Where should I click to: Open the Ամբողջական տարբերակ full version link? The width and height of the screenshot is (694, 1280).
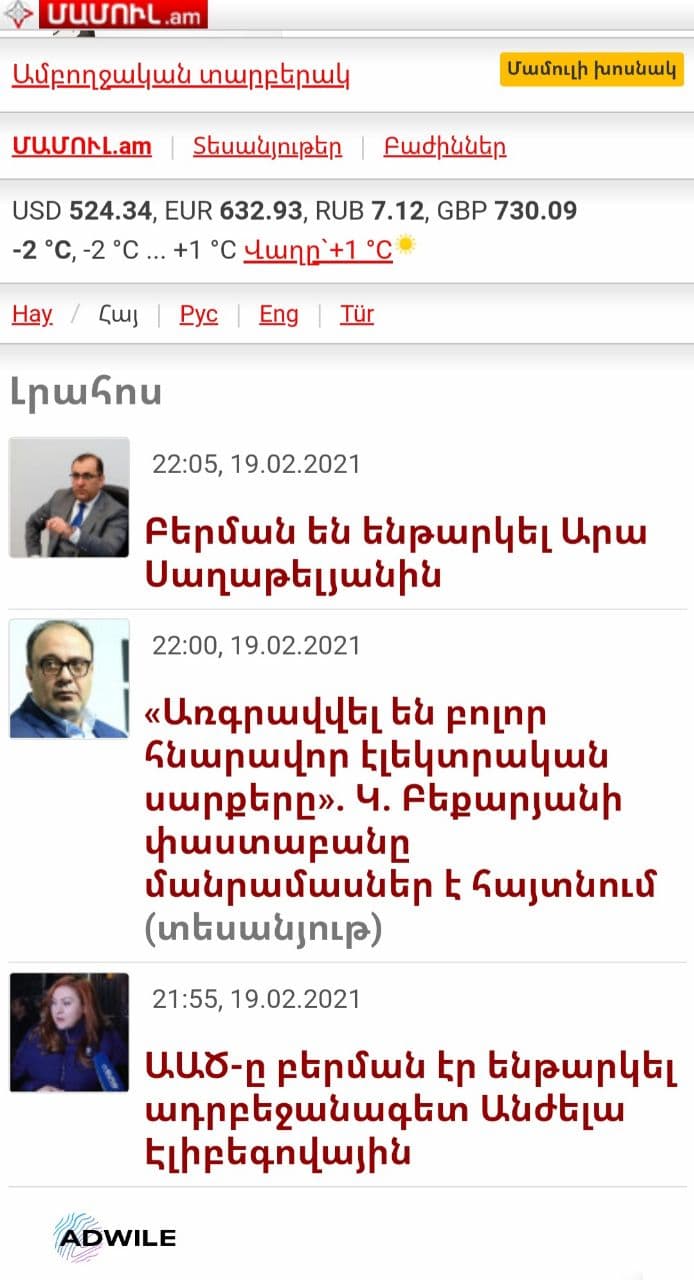pos(180,76)
